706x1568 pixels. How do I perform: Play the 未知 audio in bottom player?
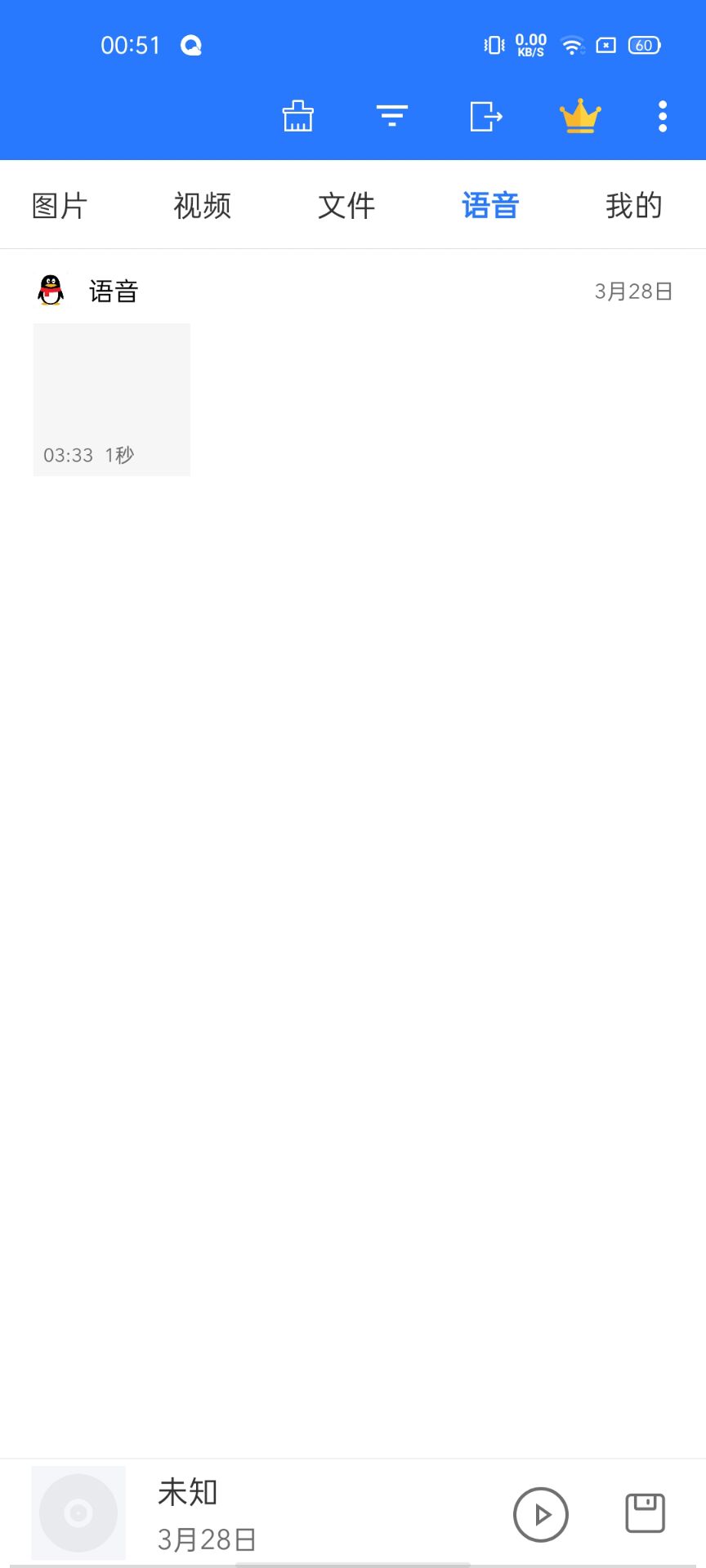pos(540,1514)
